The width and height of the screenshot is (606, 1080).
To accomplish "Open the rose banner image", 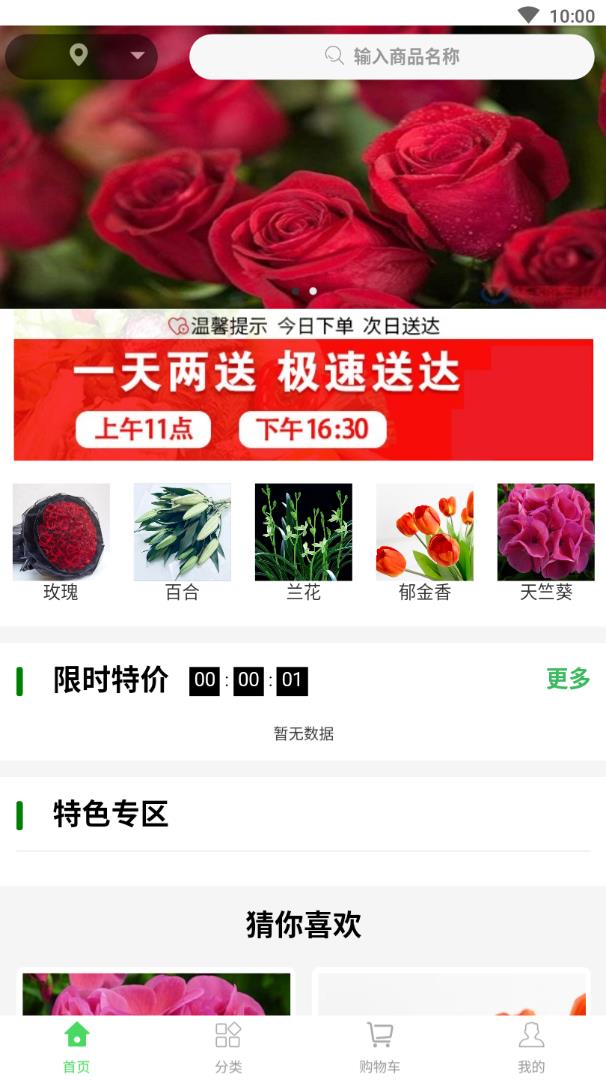I will [303, 190].
